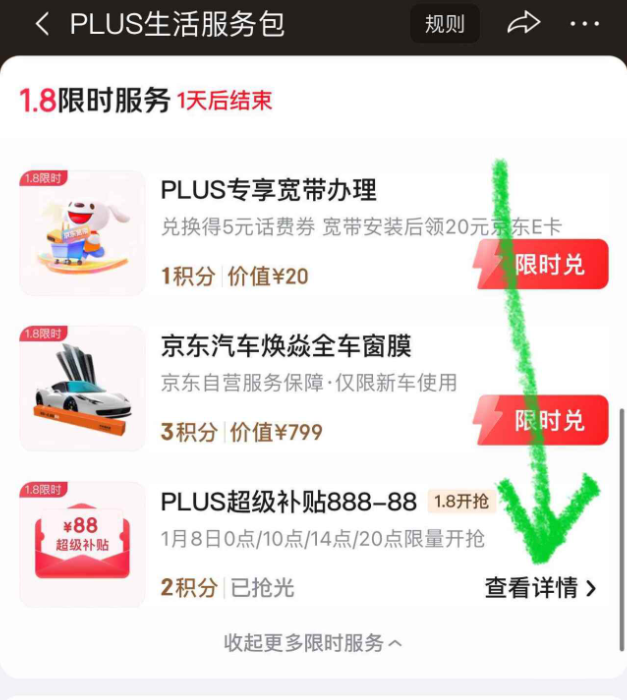The image size is (627, 700).
Task: Open PLUS专享宽带办理 product image
Action: pyautogui.click(x=83, y=233)
